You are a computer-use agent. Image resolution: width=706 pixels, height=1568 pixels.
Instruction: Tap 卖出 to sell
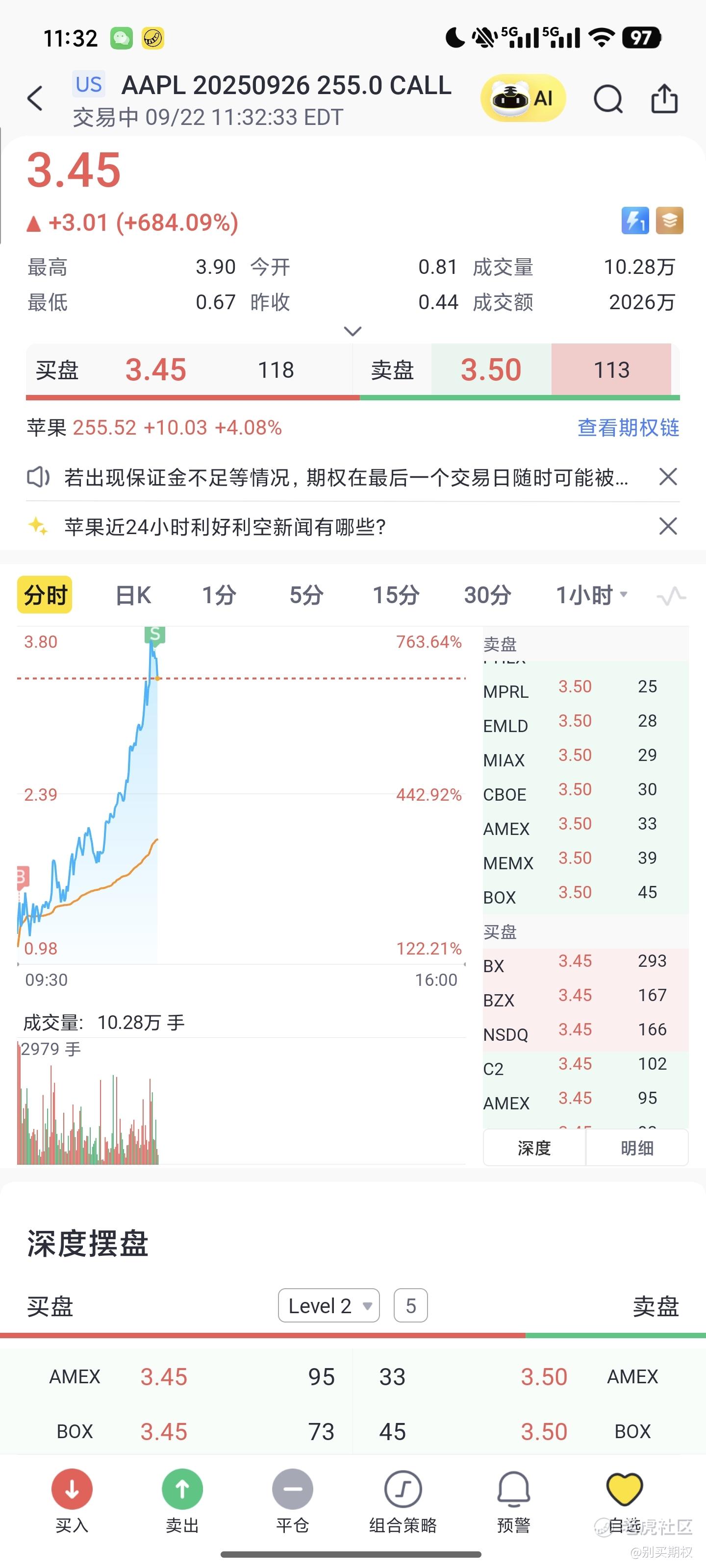[x=182, y=1501]
